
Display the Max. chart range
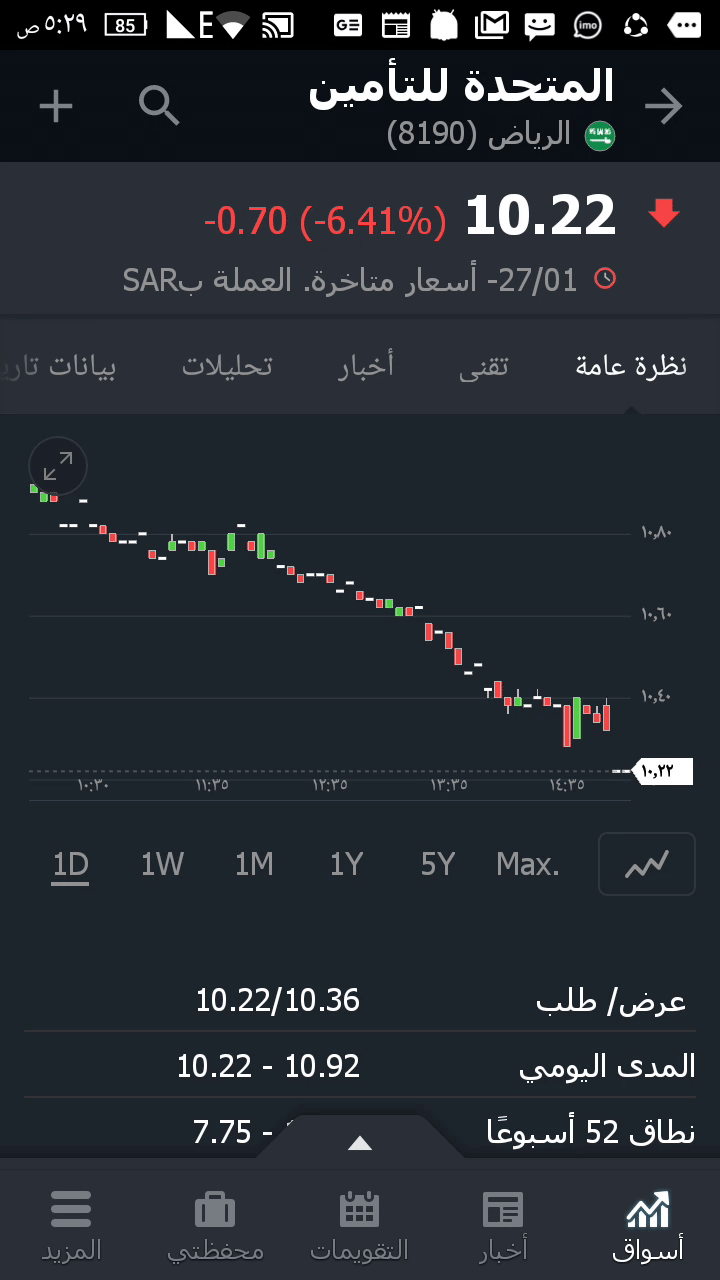point(528,864)
